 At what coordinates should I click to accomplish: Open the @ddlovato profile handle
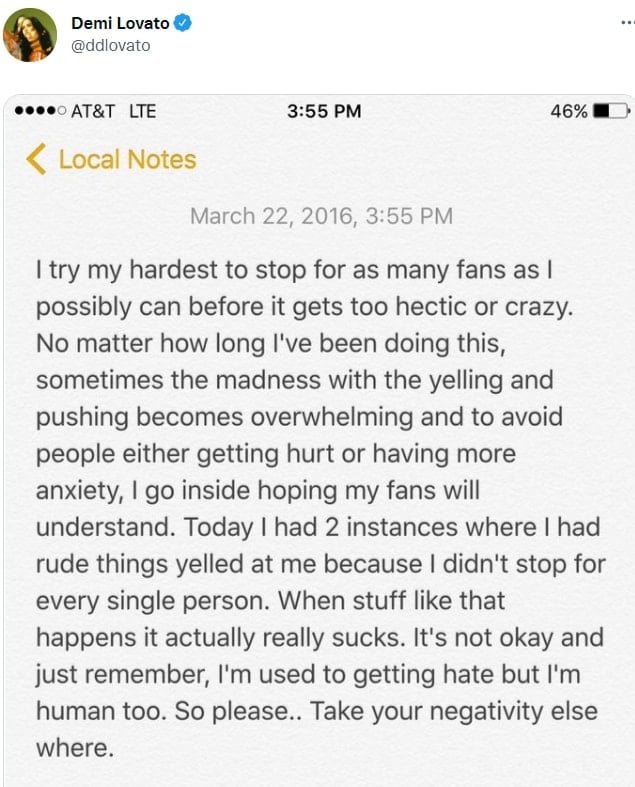[x=111, y=45]
